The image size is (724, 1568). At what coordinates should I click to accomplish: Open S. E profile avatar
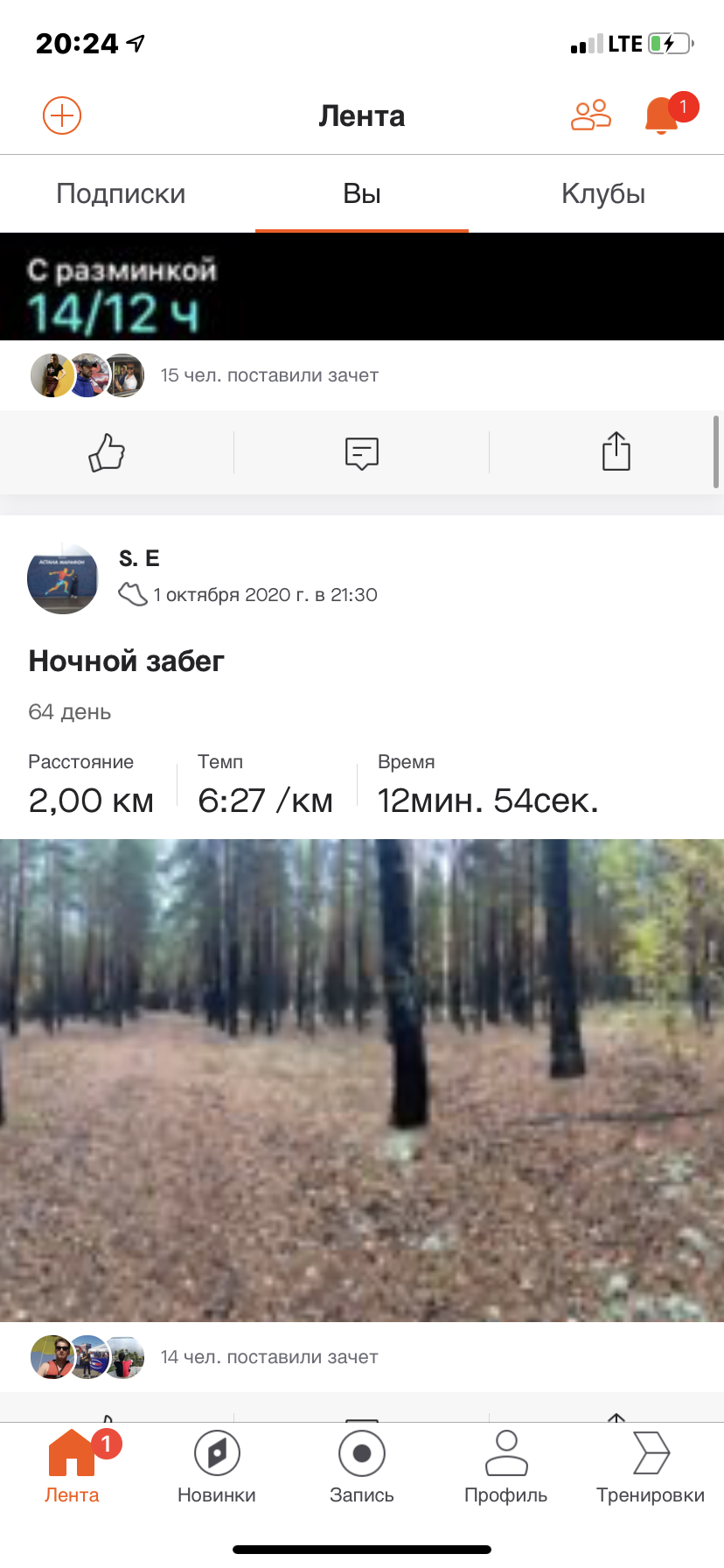[63, 578]
